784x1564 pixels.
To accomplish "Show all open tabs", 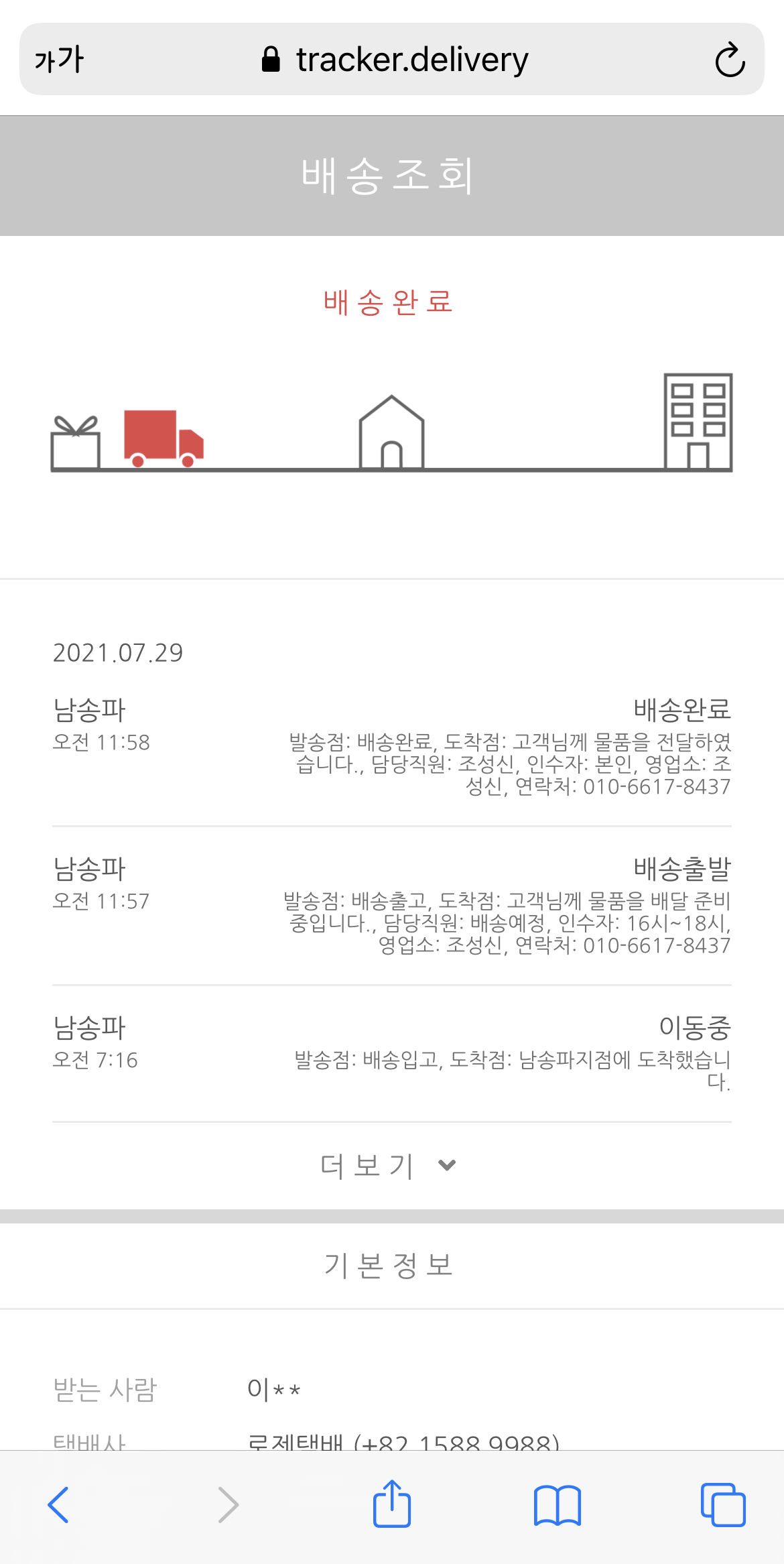I will [x=722, y=1505].
